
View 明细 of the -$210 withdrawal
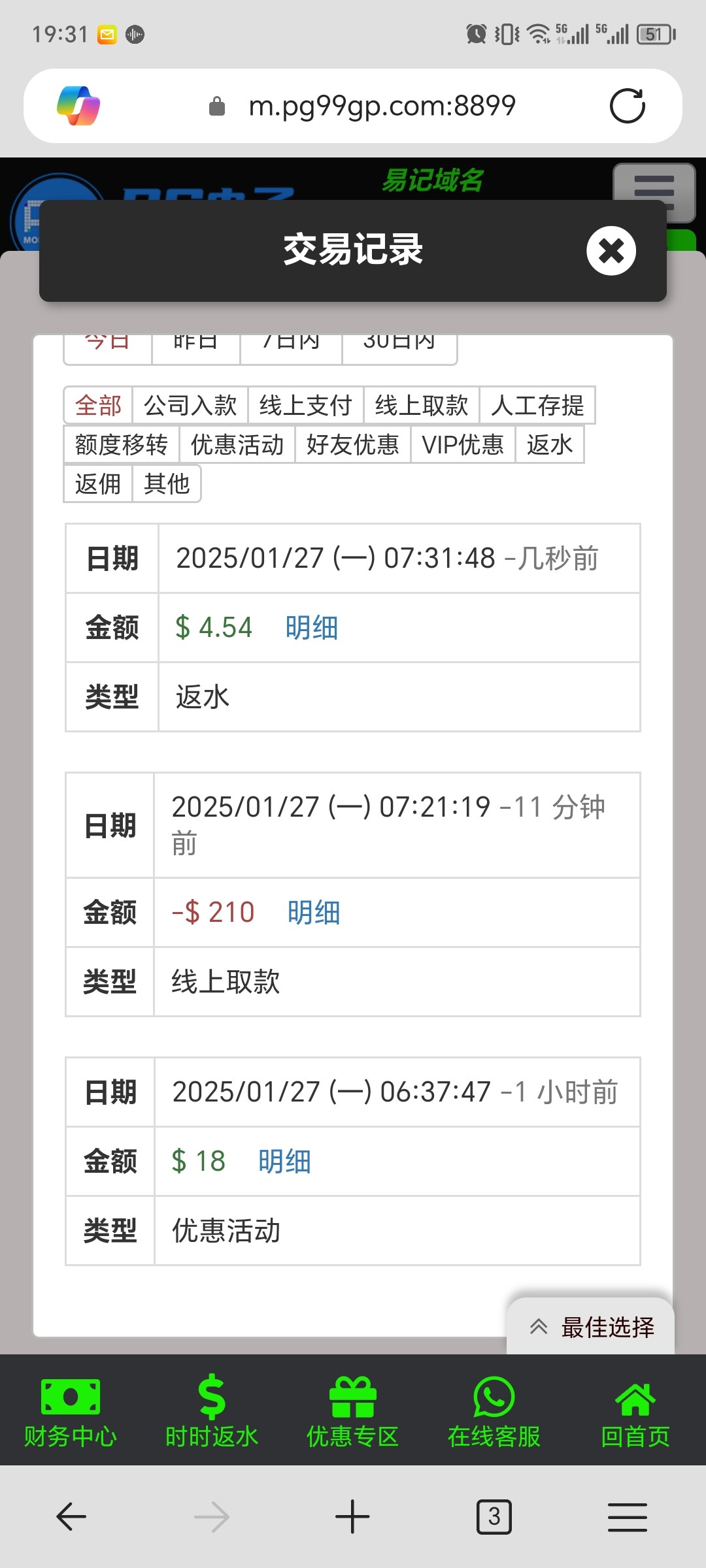(x=314, y=913)
